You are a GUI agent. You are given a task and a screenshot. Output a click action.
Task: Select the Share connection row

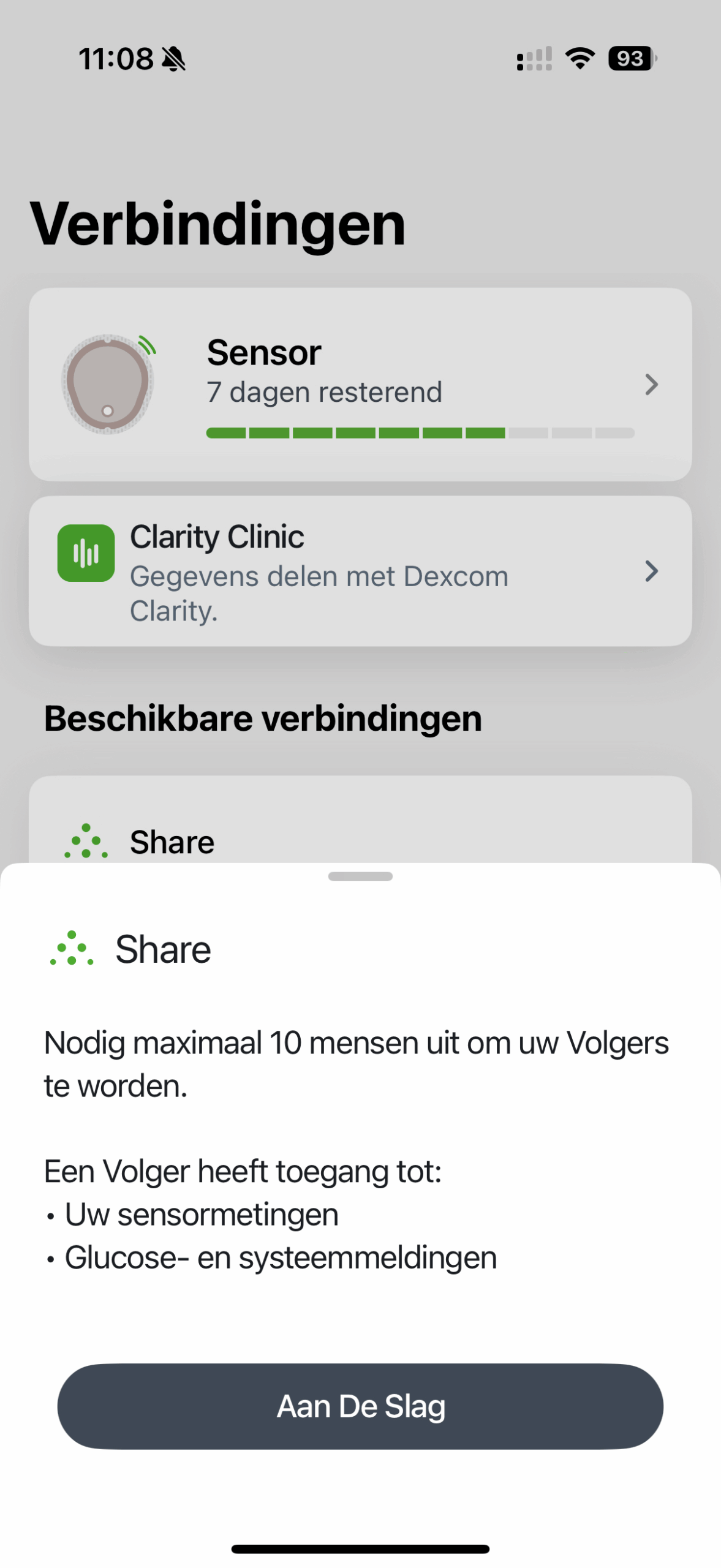(360, 842)
